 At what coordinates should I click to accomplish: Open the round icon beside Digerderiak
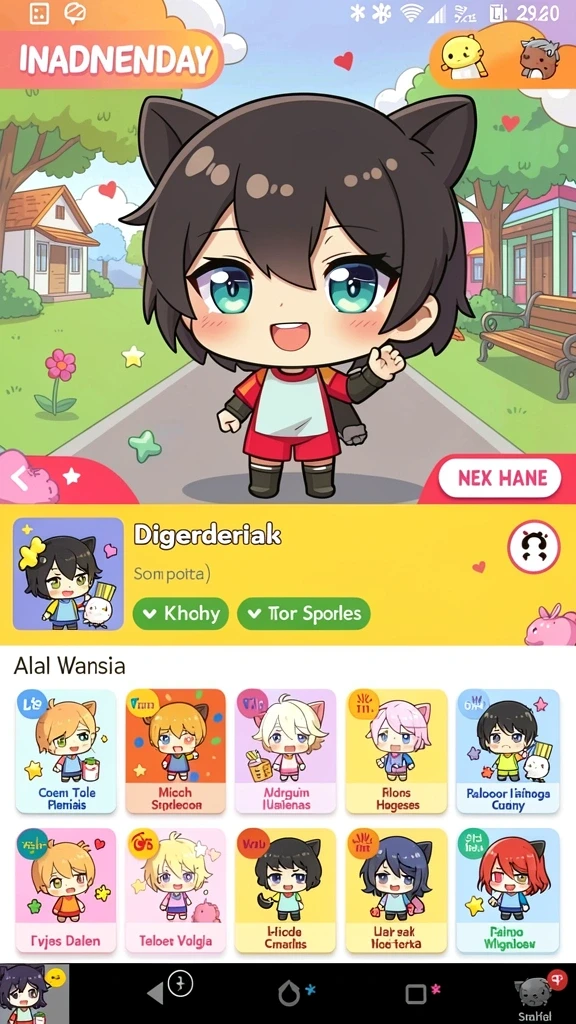coord(534,546)
